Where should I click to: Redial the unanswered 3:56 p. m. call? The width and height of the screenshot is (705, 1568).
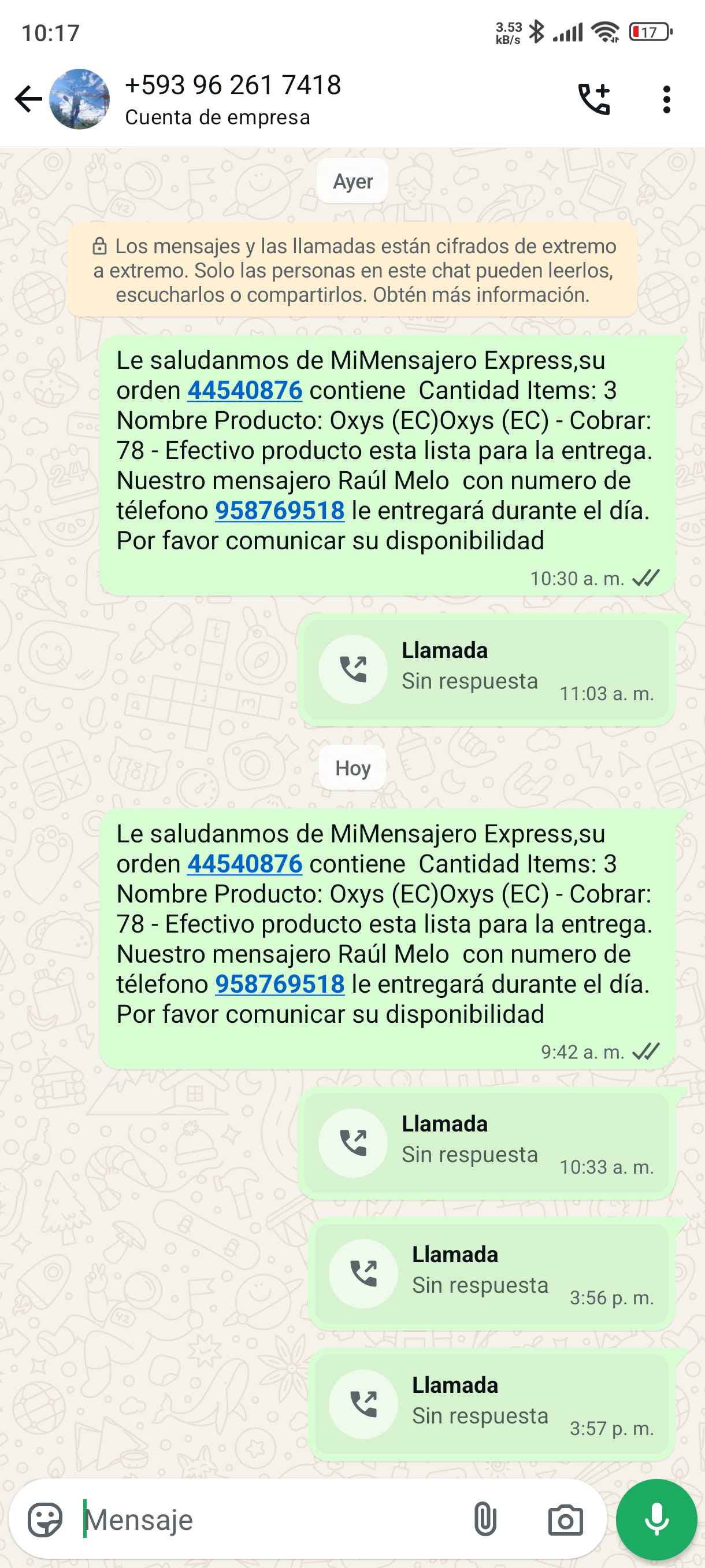[x=363, y=1273]
